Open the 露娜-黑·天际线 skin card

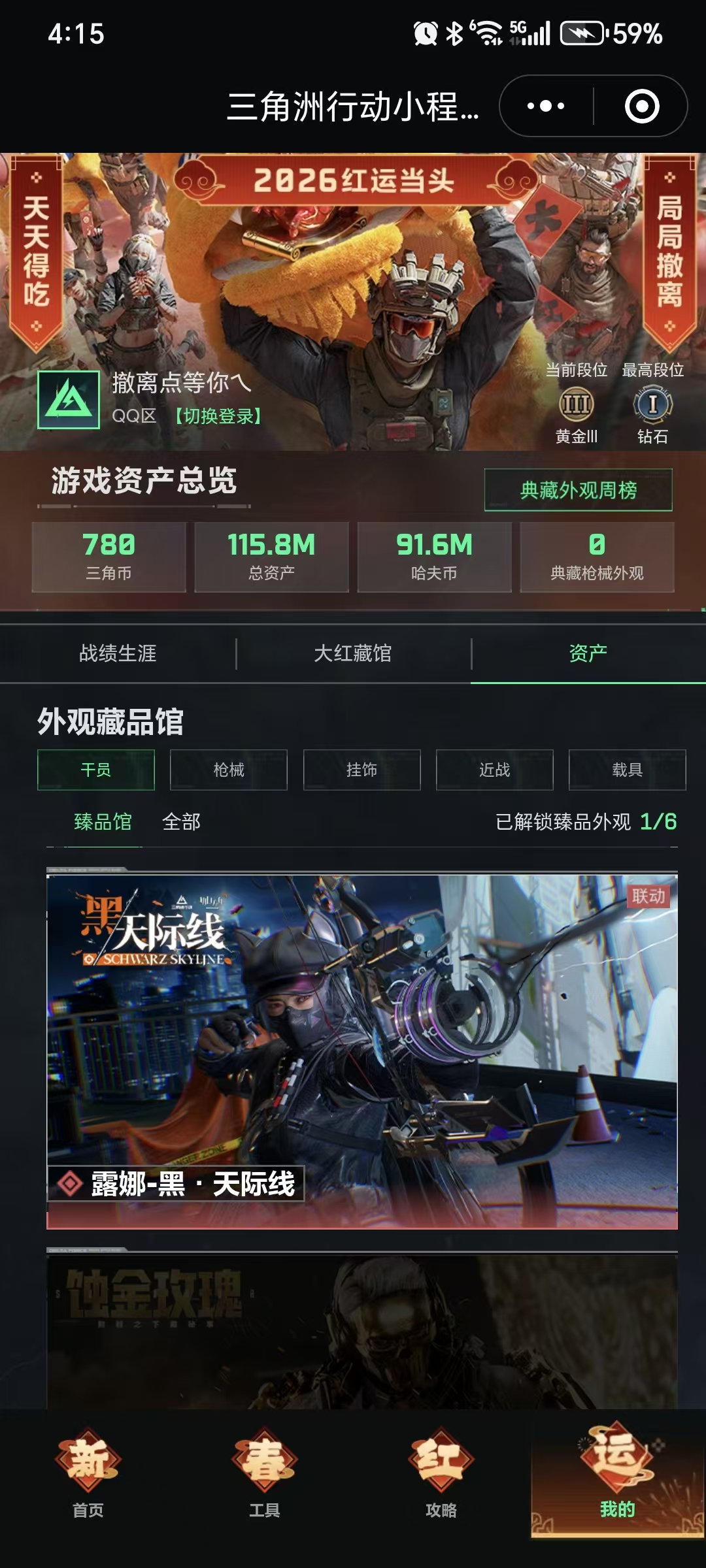pyautogui.click(x=361, y=1052)
